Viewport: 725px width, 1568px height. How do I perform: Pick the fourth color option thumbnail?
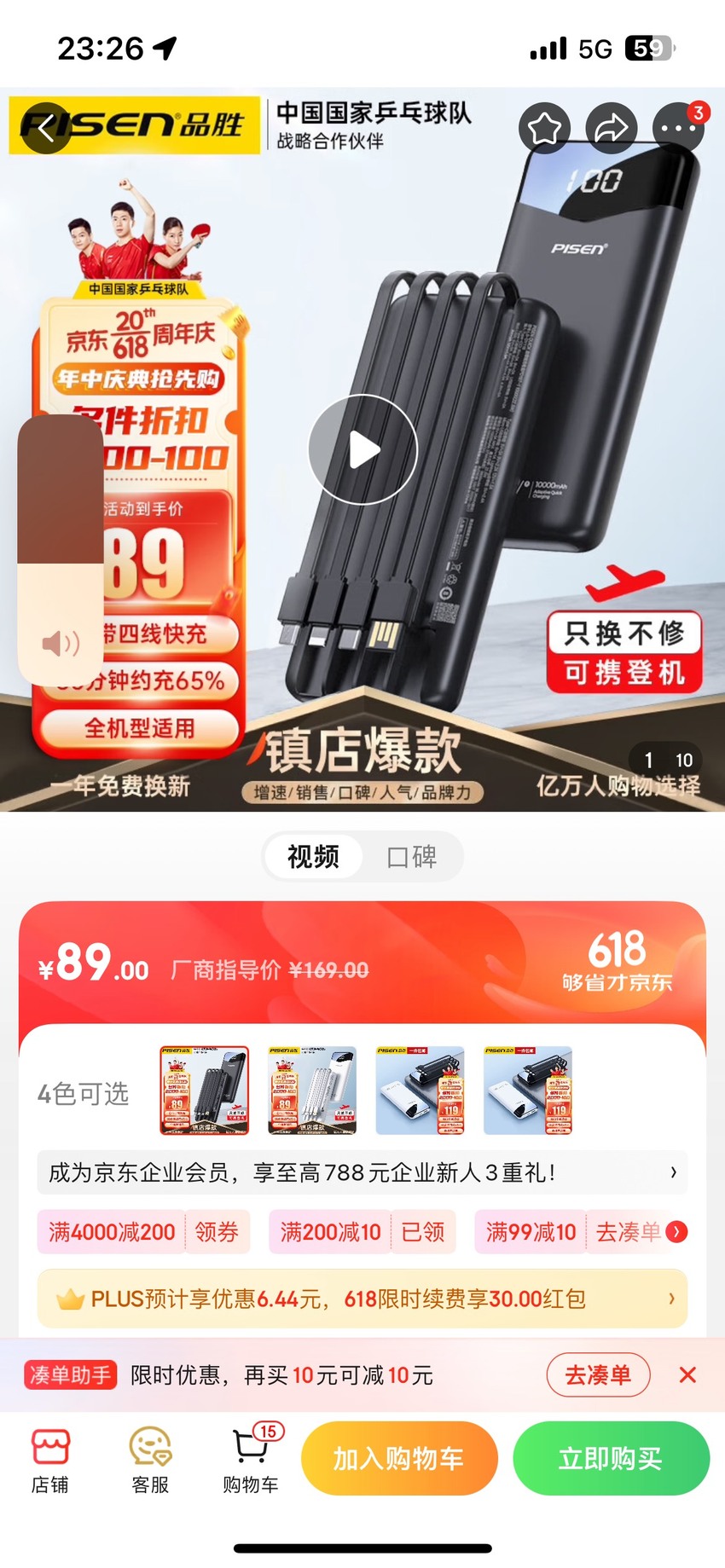click(x=528, y=1091)
